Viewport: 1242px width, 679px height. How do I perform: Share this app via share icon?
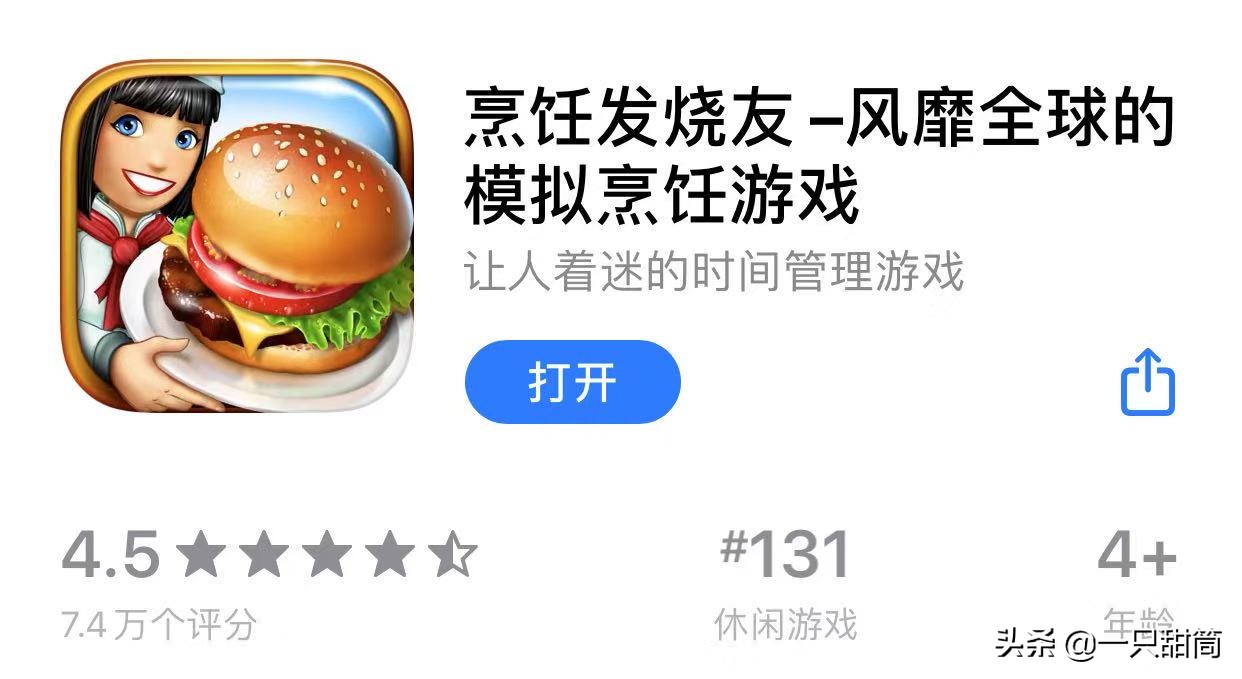pos(1147,382)
